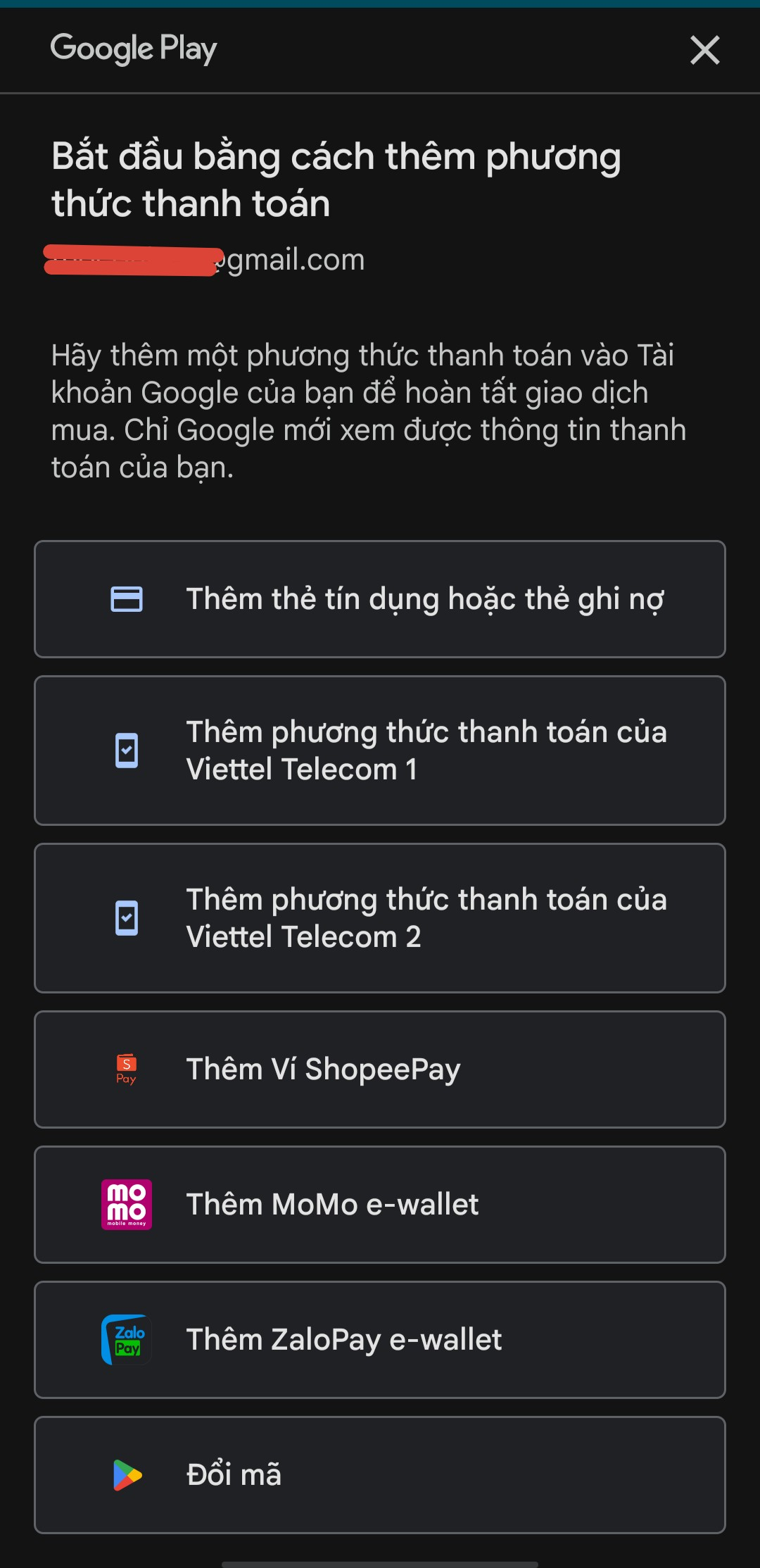760x1568 pixels.
Task: Add Viettel Telecom 1 payment method
Action: (380, 751)
